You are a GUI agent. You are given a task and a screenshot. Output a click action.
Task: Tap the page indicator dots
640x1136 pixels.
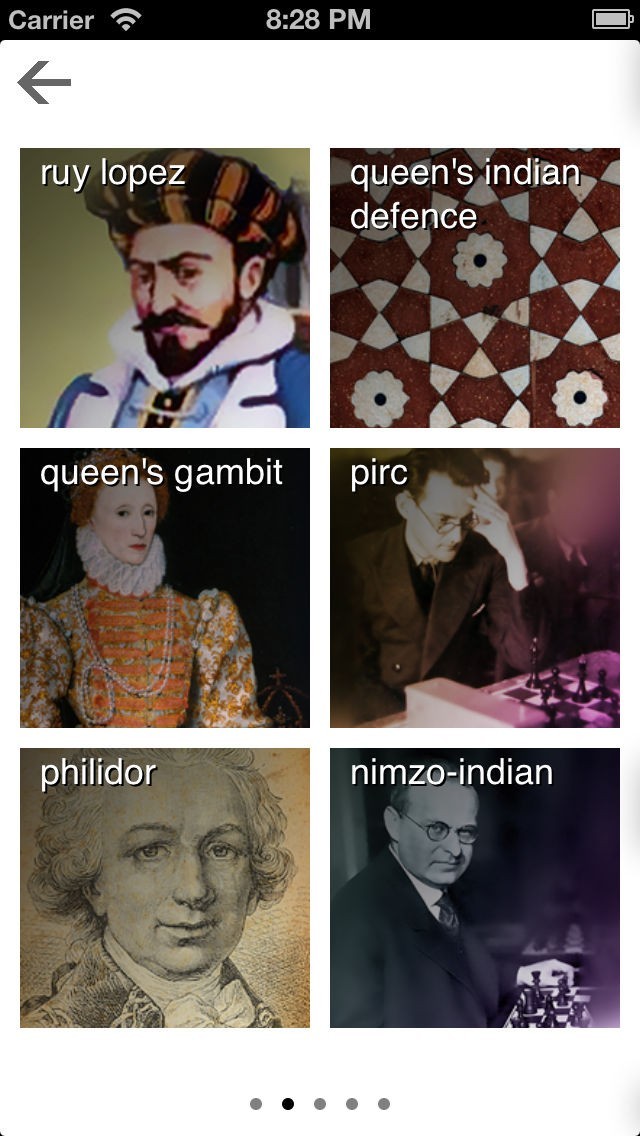click(320, 1104)
